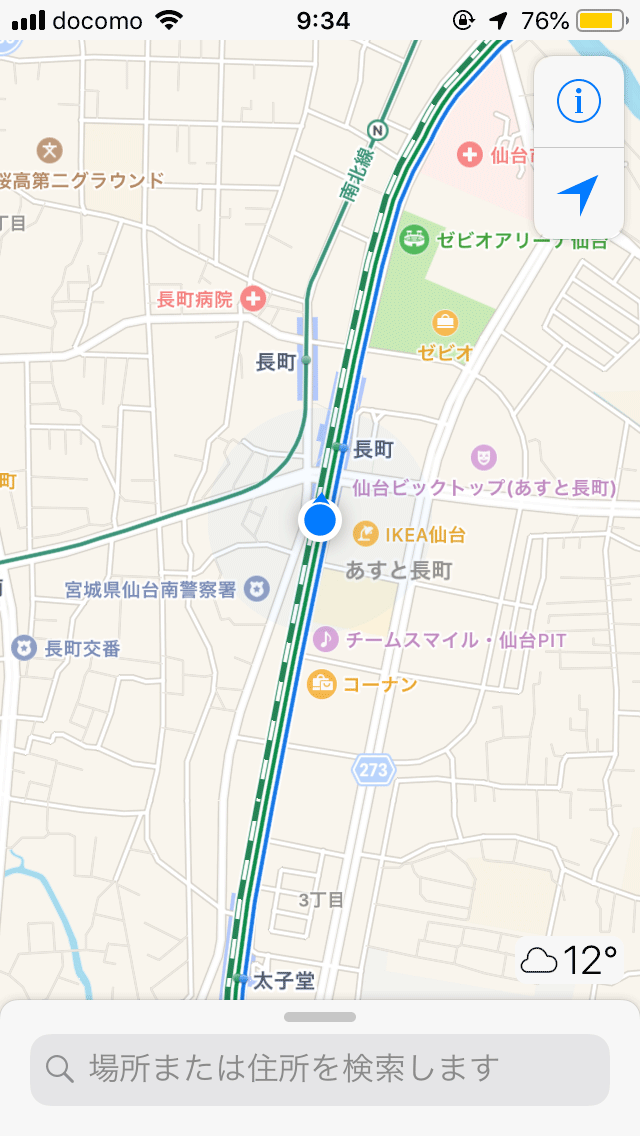The width and height of the screenshot is (640, 1136).
Task: Tap the location tracking arrow button
Action: (x=578, y=194)
